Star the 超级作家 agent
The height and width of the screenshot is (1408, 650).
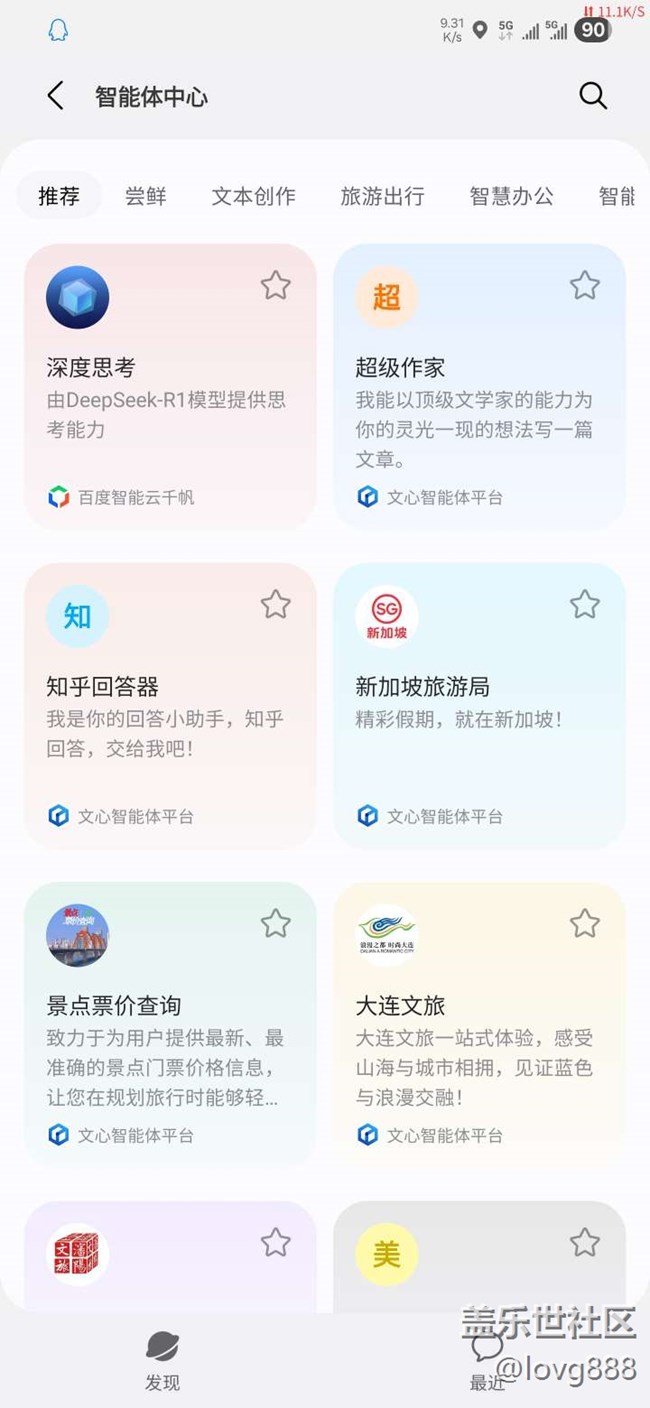tap(585, 286)
